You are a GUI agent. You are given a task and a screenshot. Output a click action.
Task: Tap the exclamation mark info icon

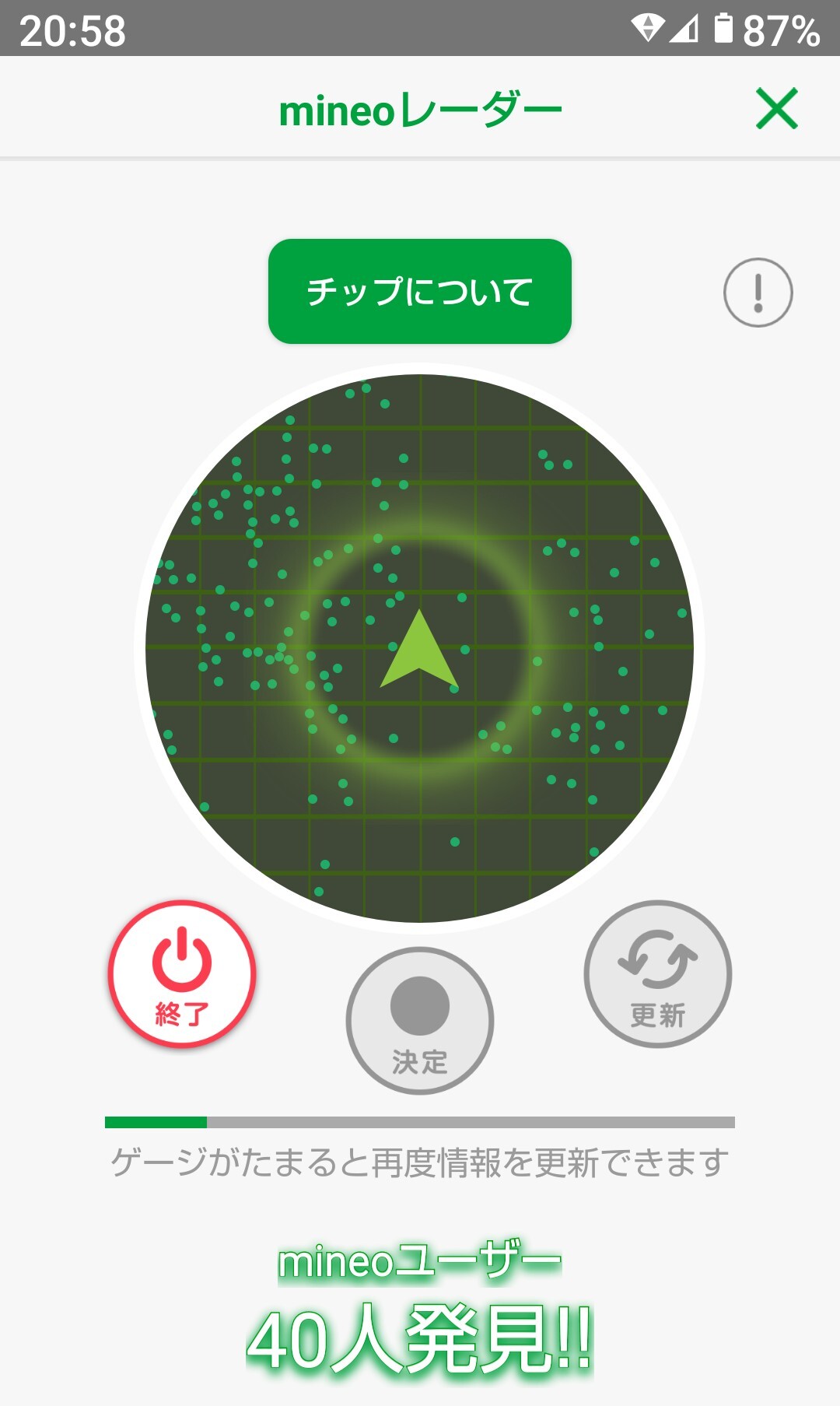point(758,293)
